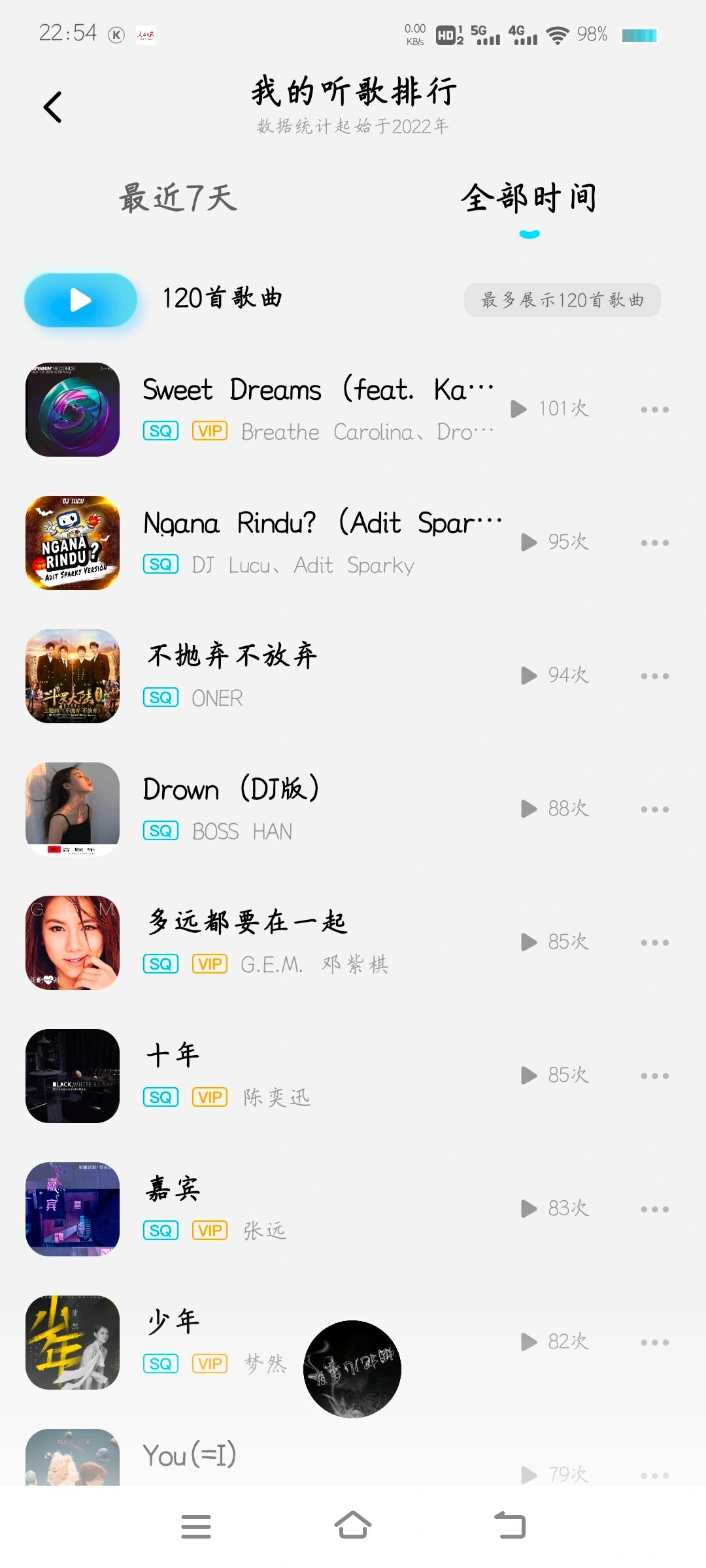
Task: Open more options for Ngana Rindu?
Action: [654, 542]
